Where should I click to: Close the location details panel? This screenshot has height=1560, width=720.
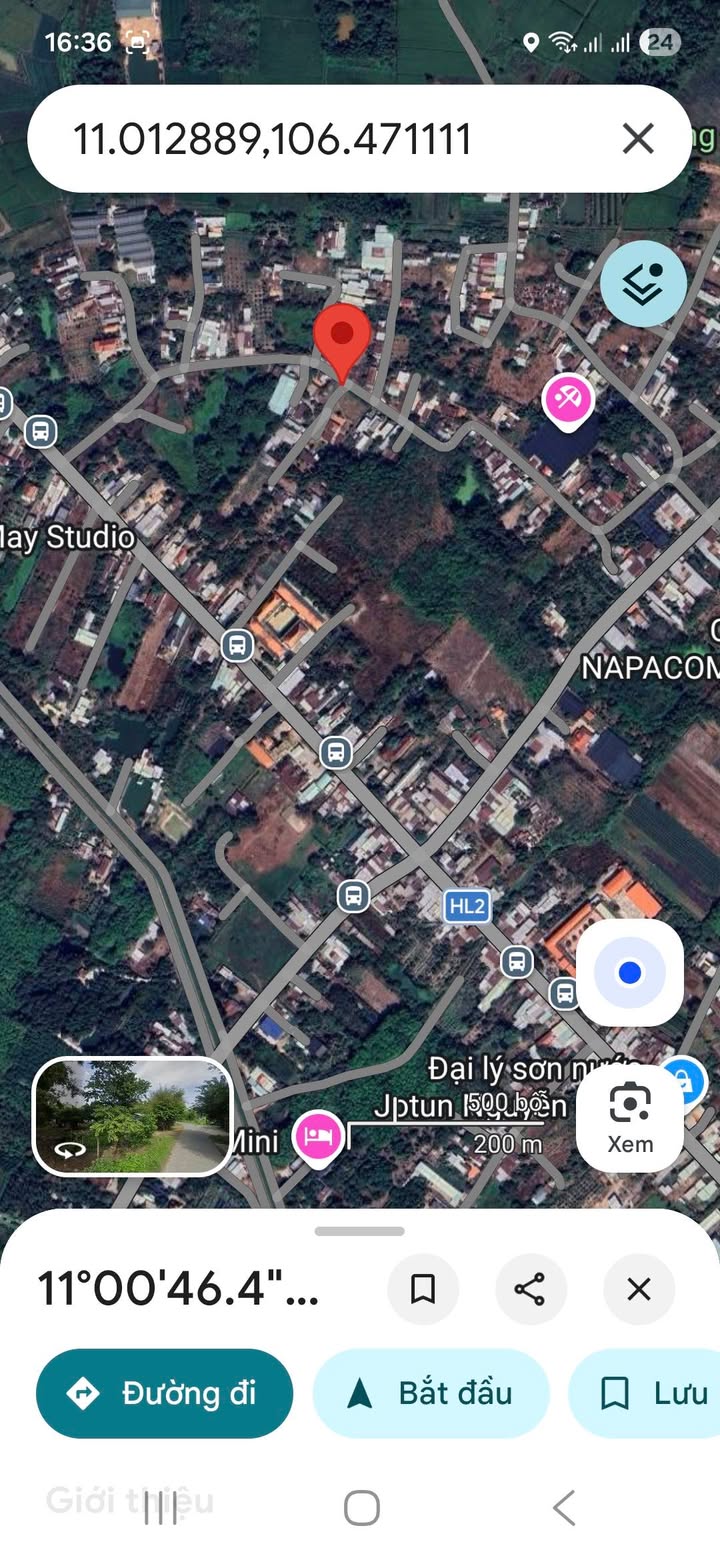pyautogui.click(x=639, y=1289)
